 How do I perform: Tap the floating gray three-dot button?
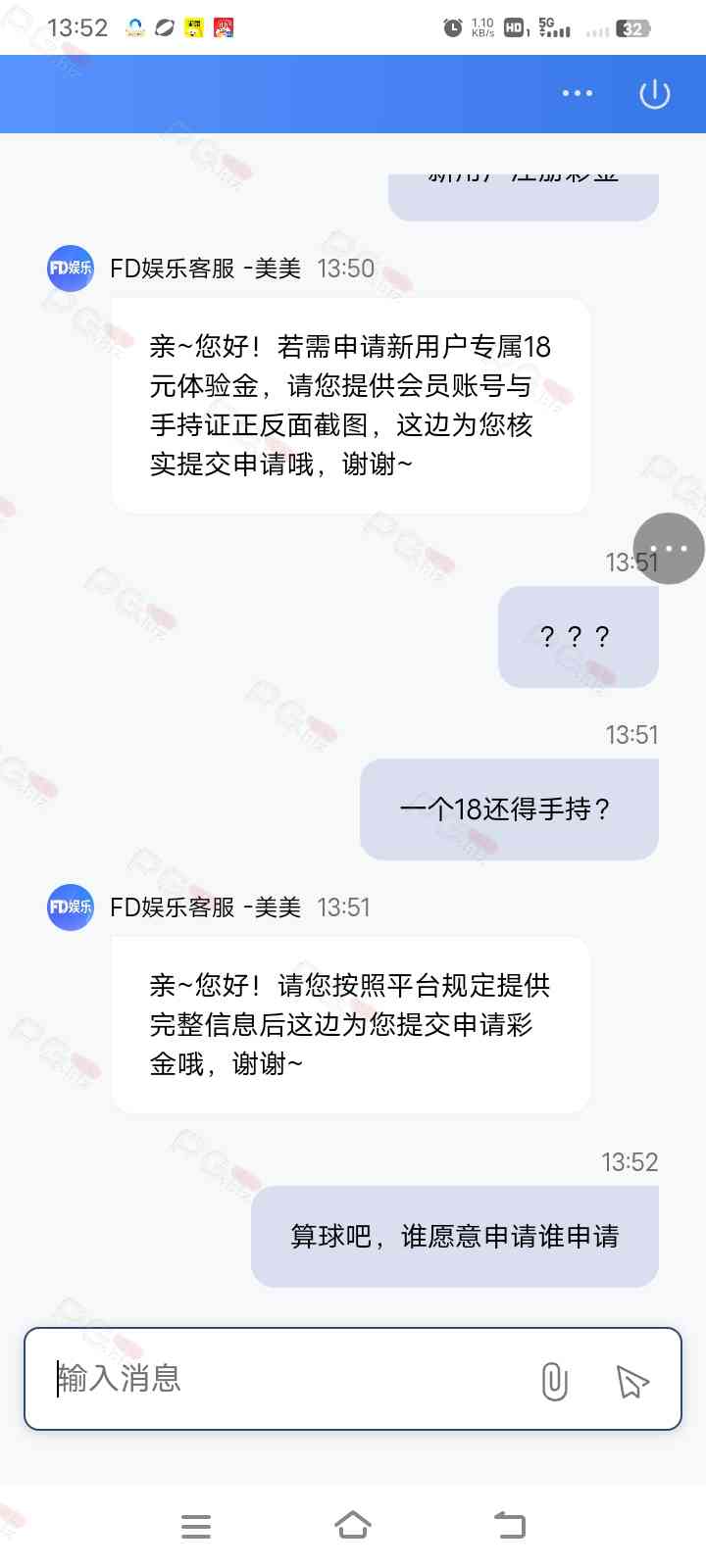(x=669, y=549)
